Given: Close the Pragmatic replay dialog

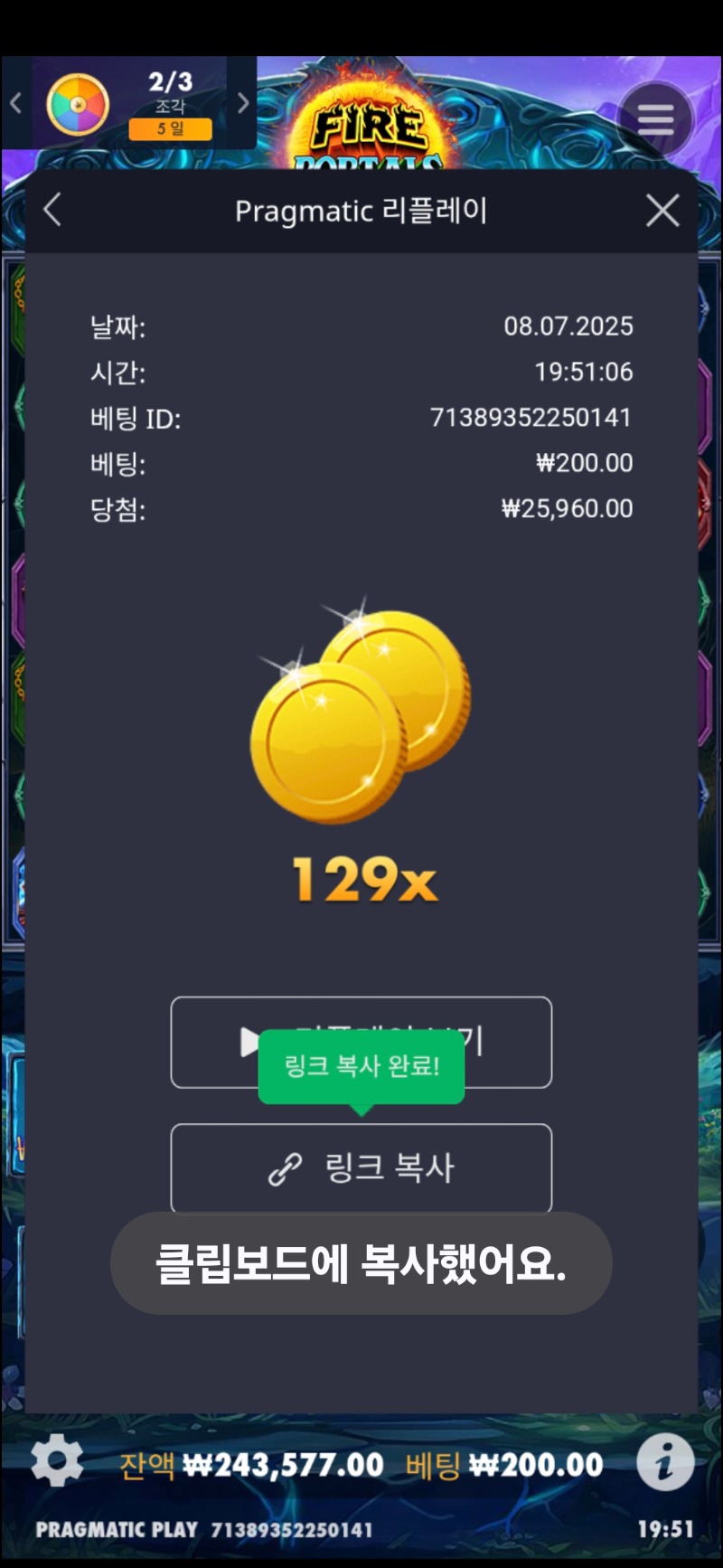Looking at the screenshot, I should pos(662,211).
